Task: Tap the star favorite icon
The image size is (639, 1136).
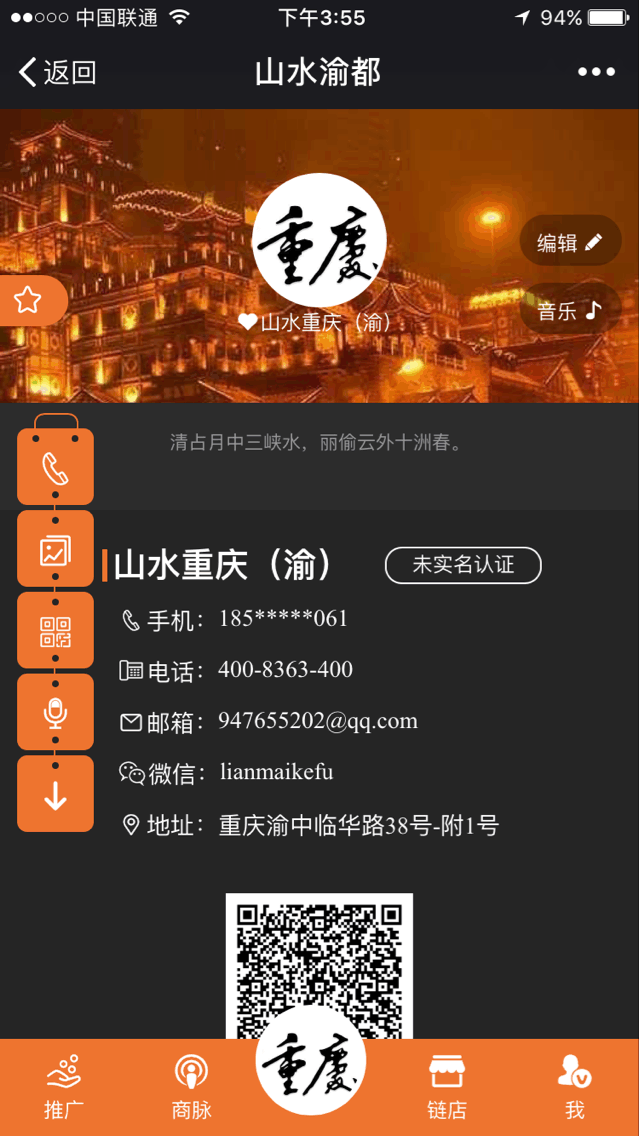Action: (28, 300)
